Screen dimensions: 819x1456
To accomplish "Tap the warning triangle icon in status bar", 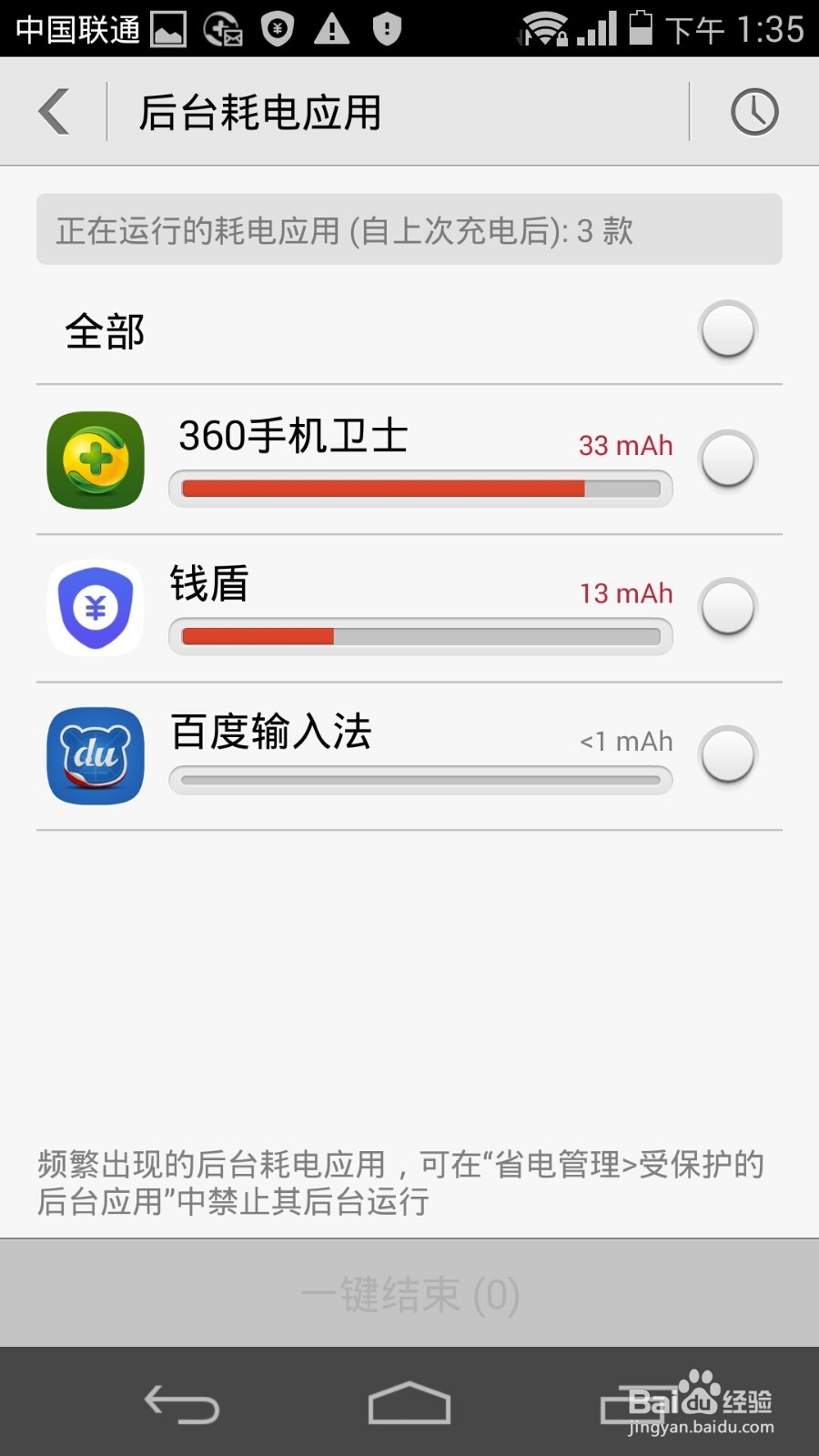I will tap(331, 28).
